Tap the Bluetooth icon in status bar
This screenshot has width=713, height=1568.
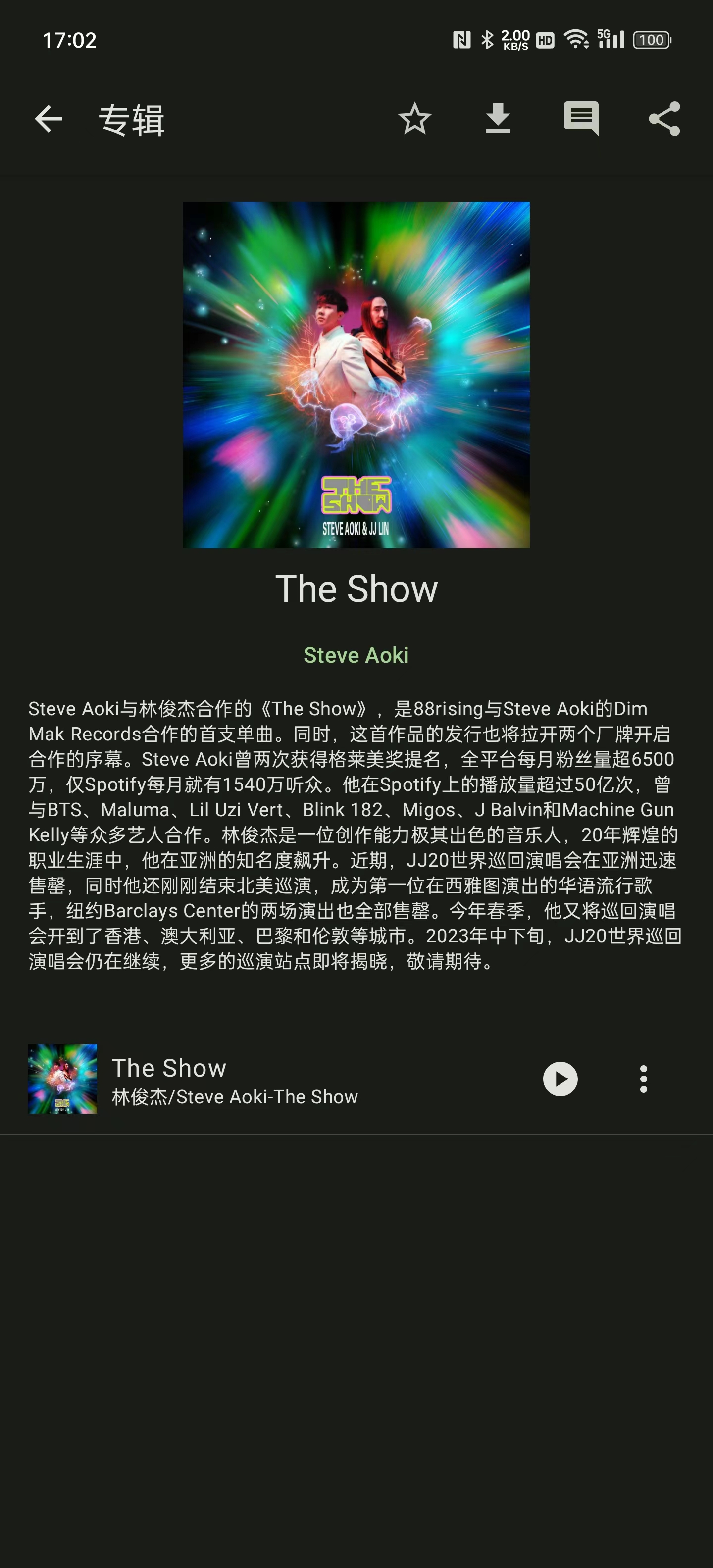pyautogui.click(x=487, y=40)
